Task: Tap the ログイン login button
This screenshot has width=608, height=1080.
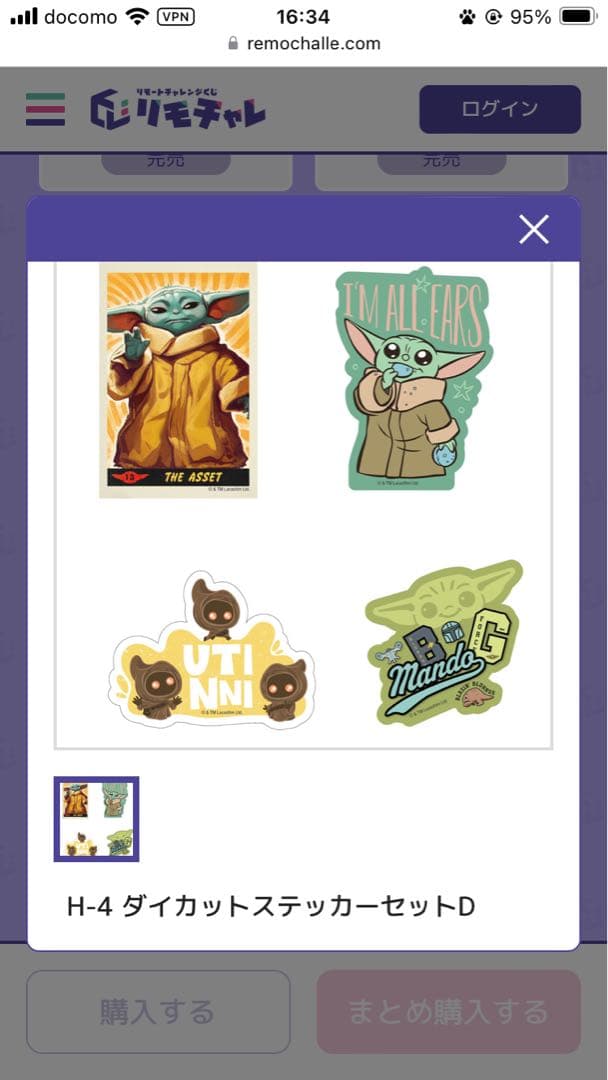Action: coord(499,109)
